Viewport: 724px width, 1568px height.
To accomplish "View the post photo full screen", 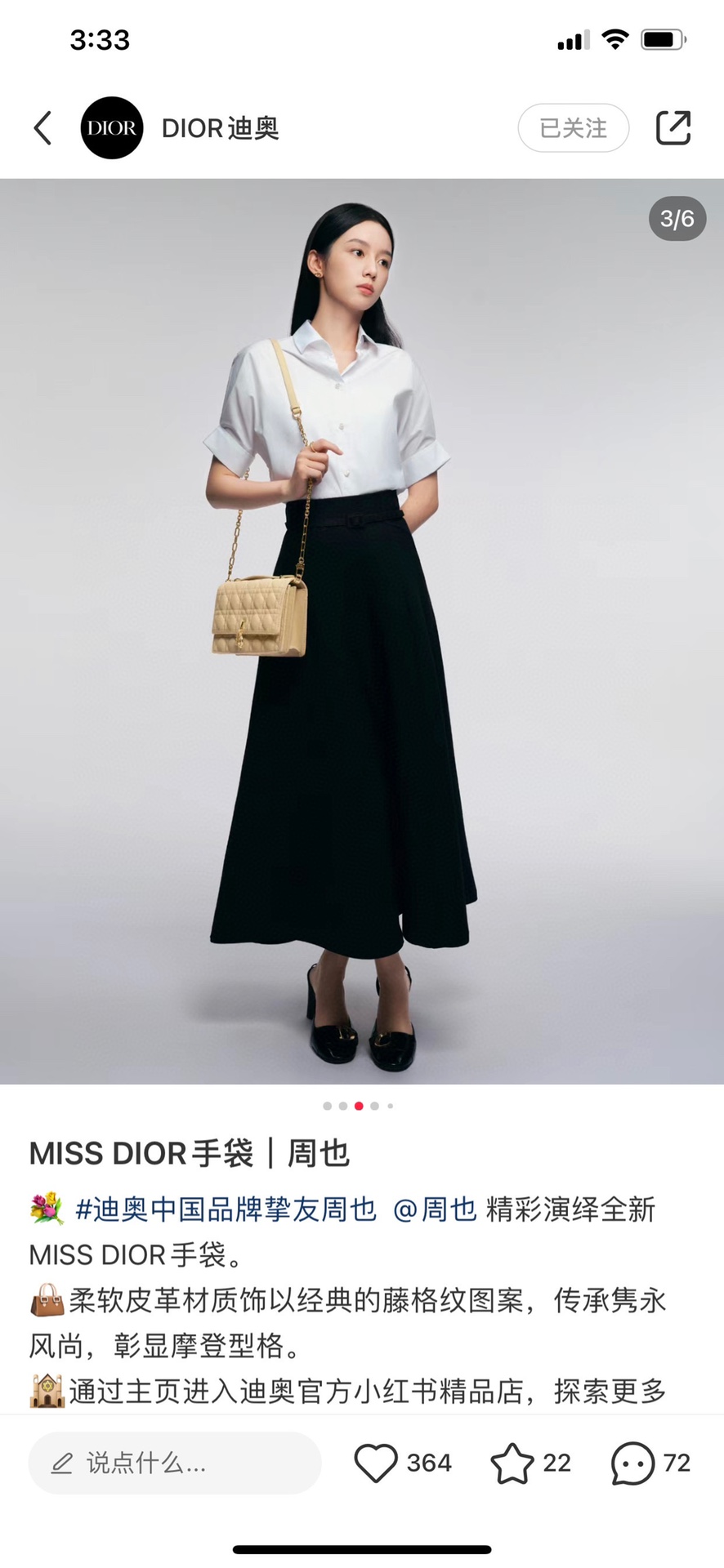I will [x=362, y=630].
